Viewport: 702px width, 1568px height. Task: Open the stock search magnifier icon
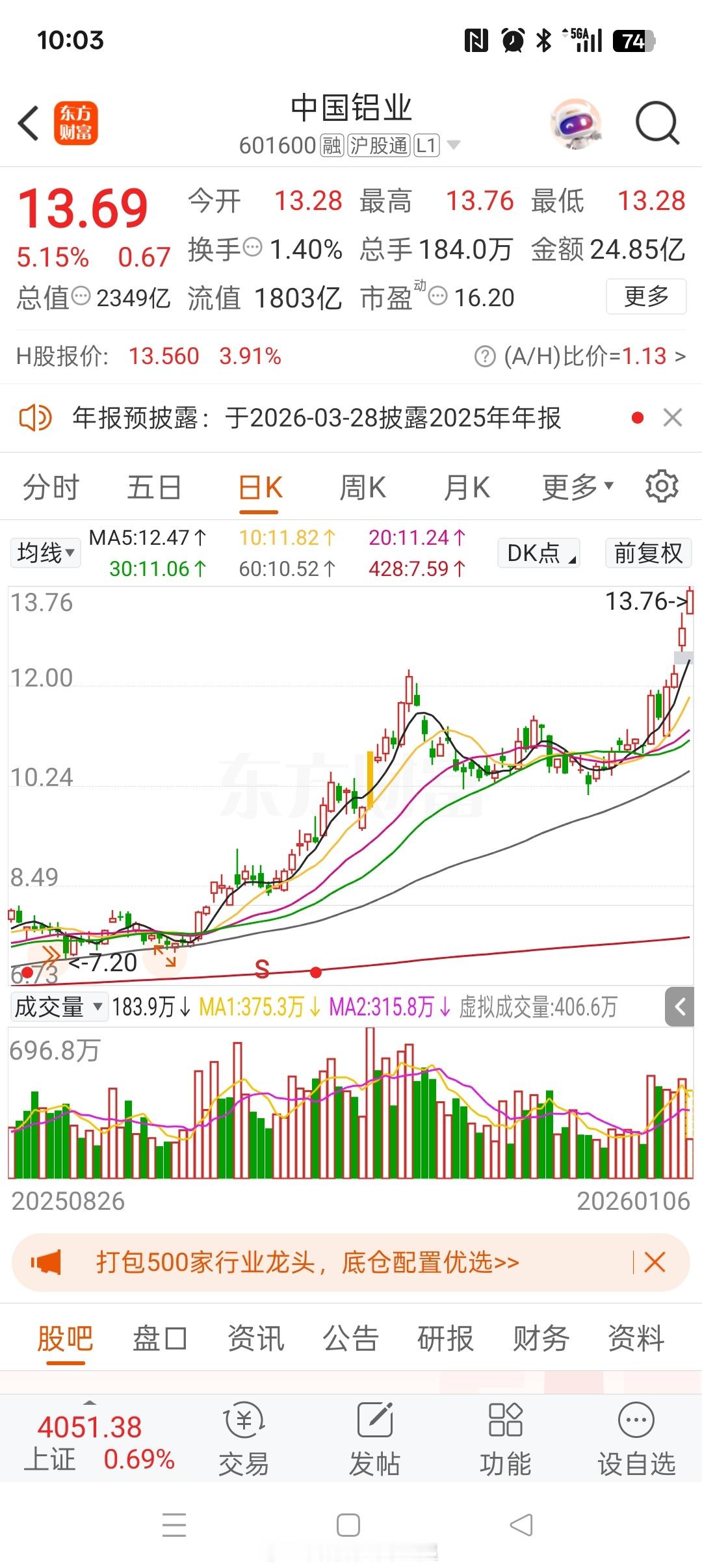tap(656, 124)
